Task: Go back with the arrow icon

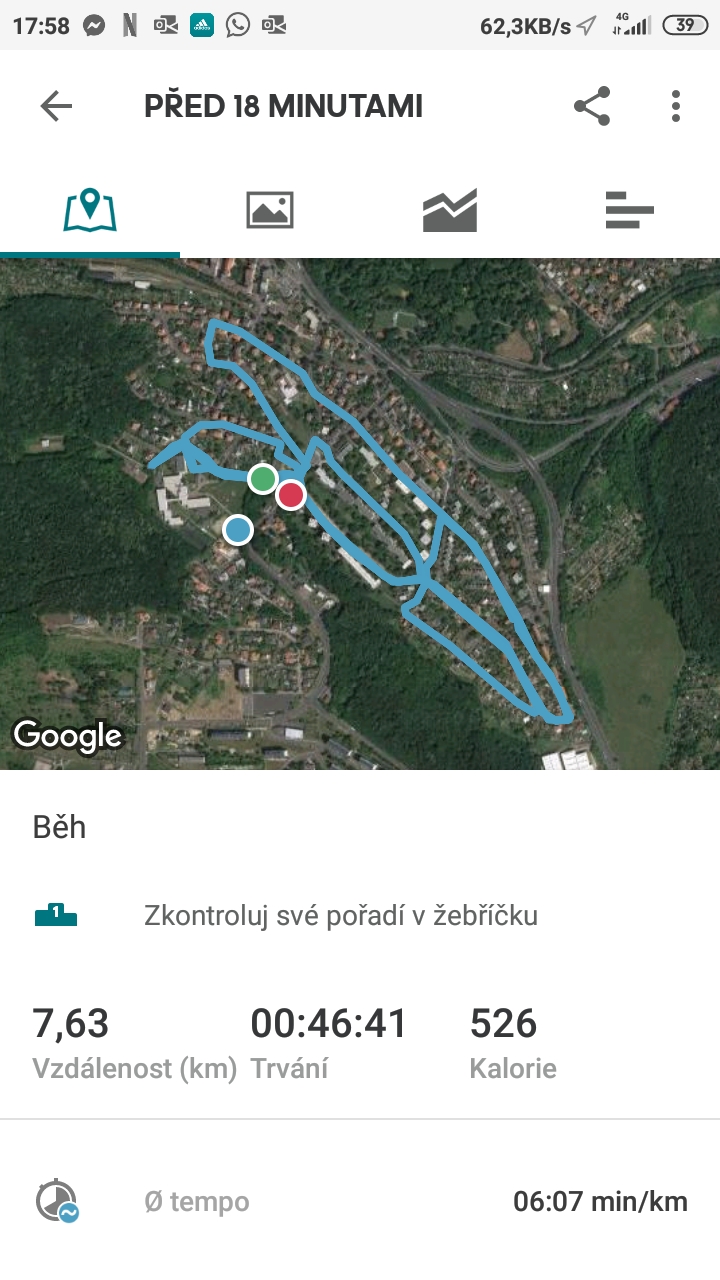Action: point(56,106)
